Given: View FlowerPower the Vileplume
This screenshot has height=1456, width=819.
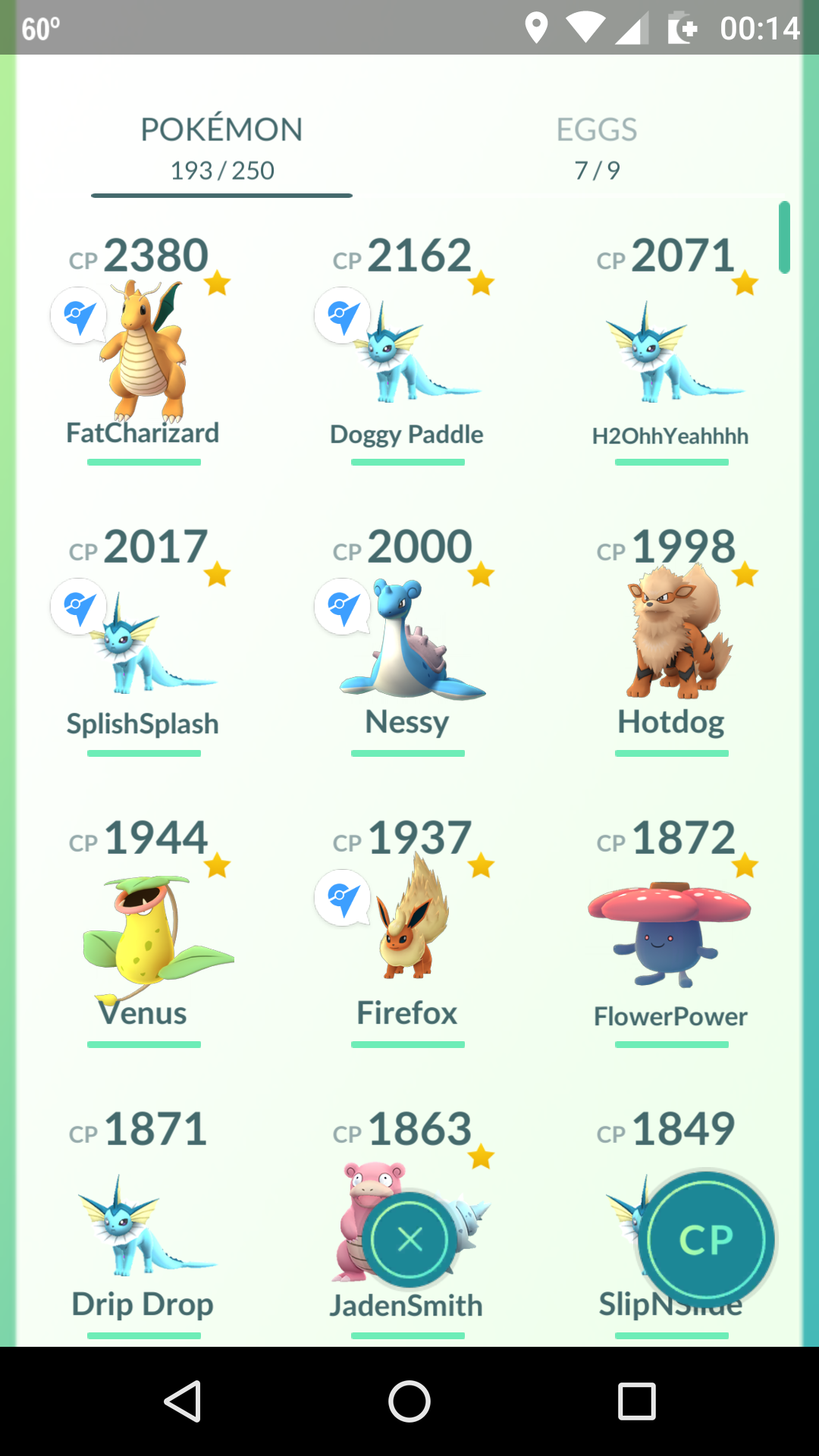Looking at the screenshot, I should (671, 932).
